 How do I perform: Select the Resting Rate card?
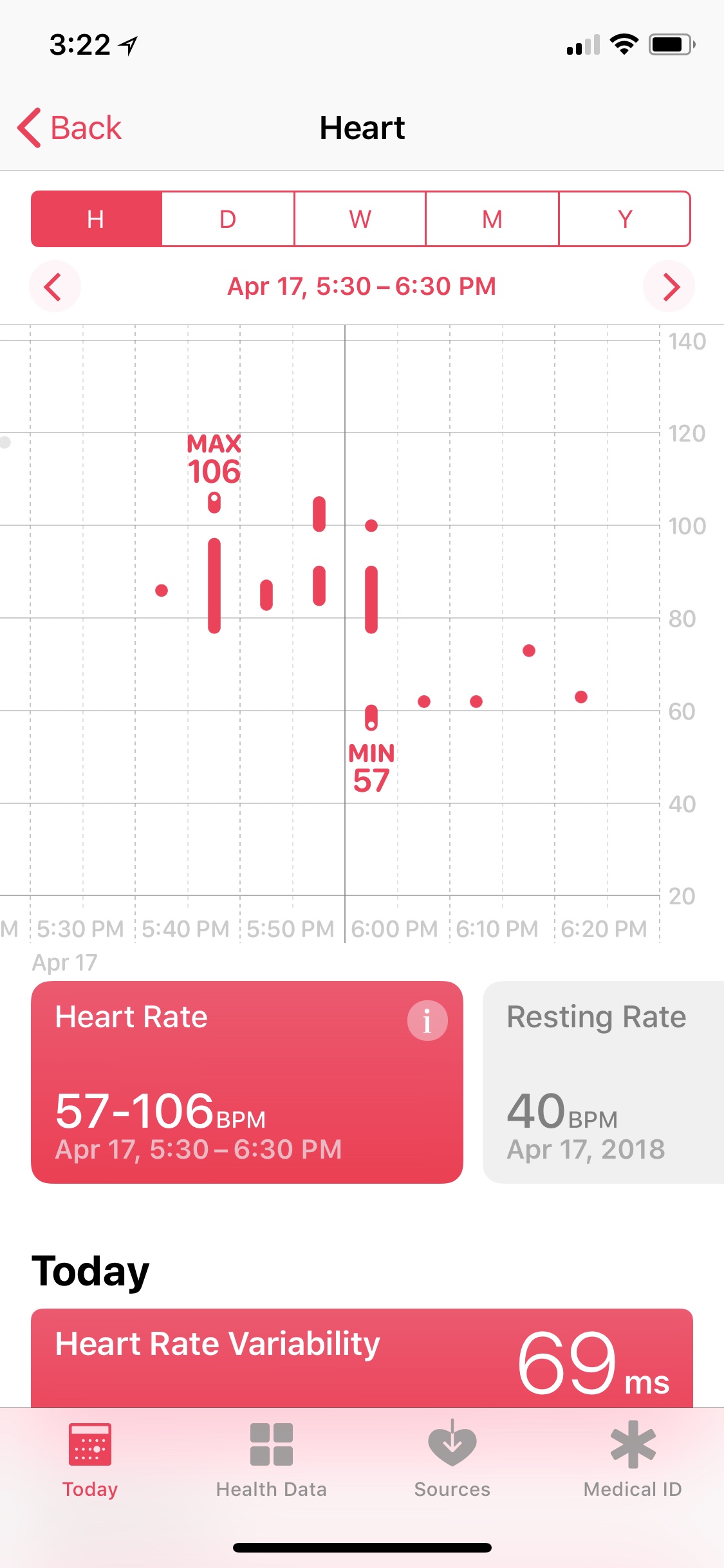coord(602,1081)
